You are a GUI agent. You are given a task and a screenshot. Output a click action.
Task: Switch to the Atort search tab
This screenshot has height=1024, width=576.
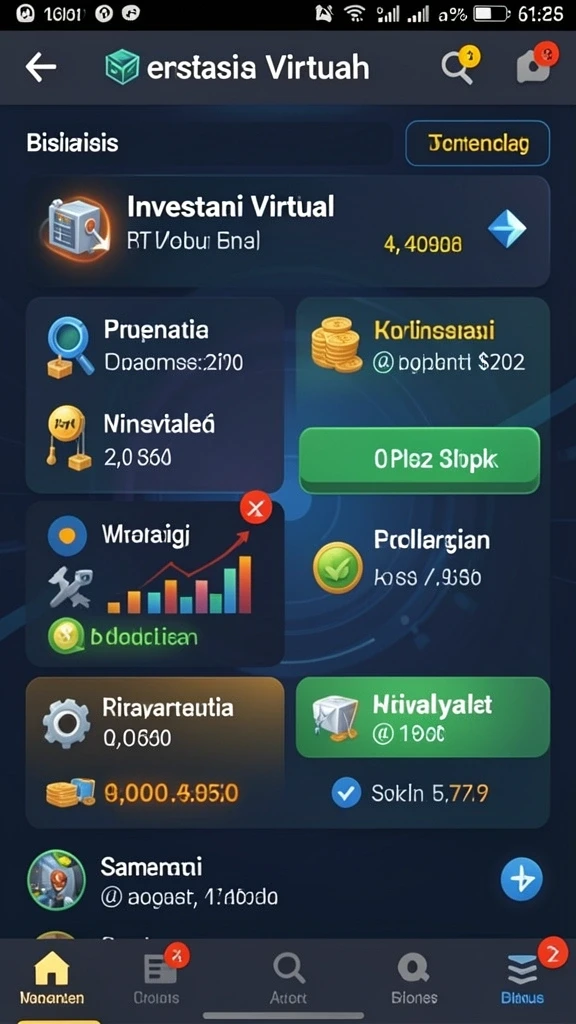(x=288, y=978)
